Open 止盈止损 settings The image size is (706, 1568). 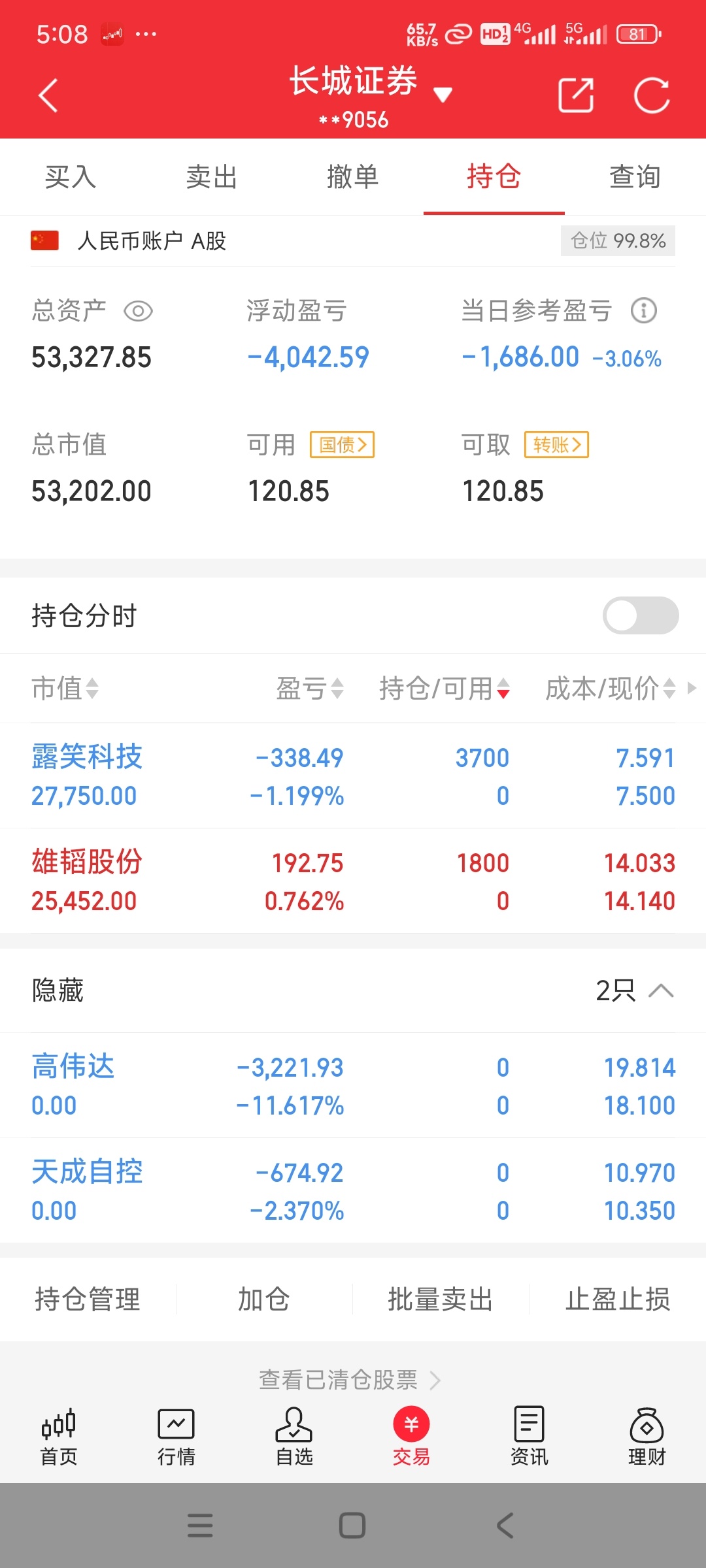click(618, 1299)
